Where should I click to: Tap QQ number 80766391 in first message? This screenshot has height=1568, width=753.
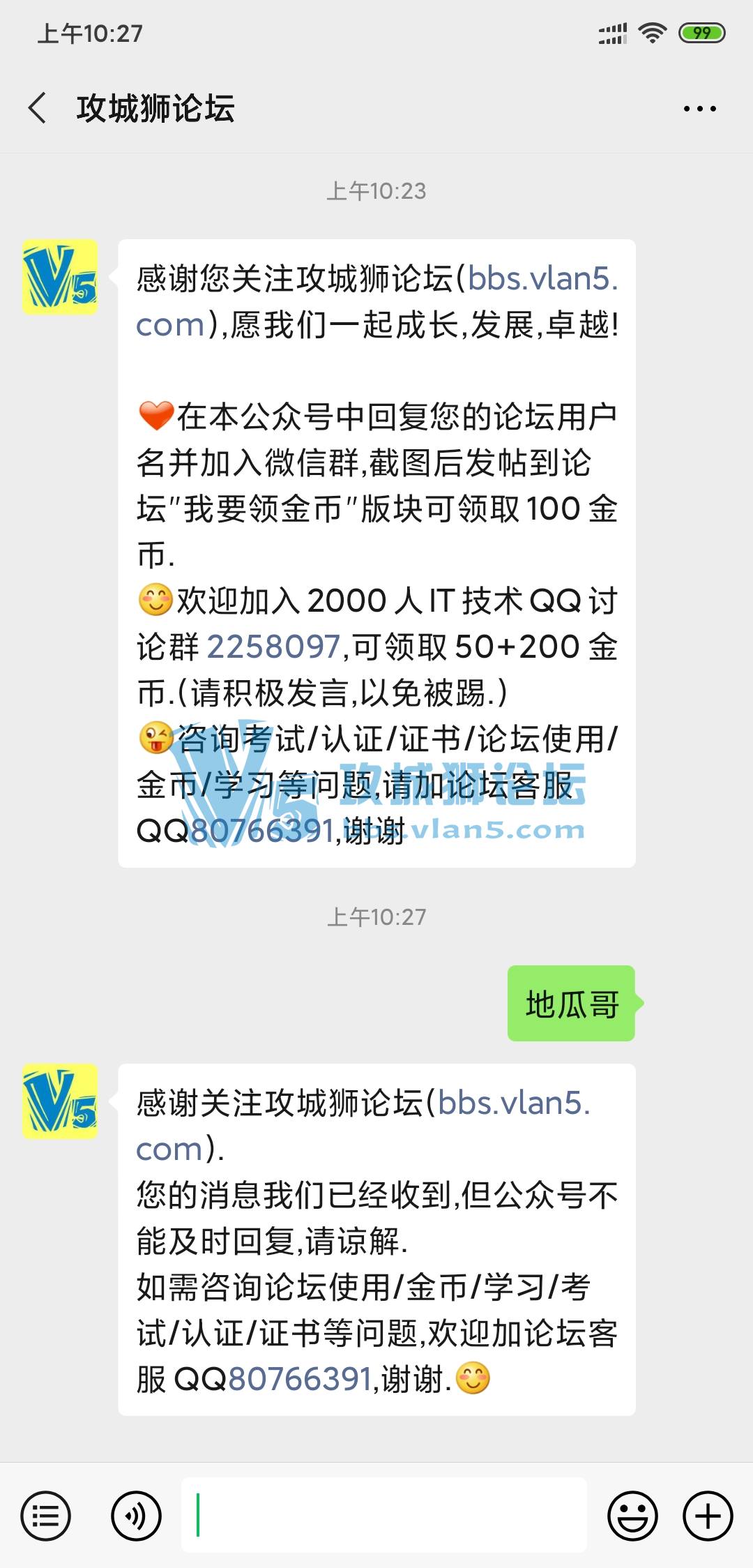(264, 831)
